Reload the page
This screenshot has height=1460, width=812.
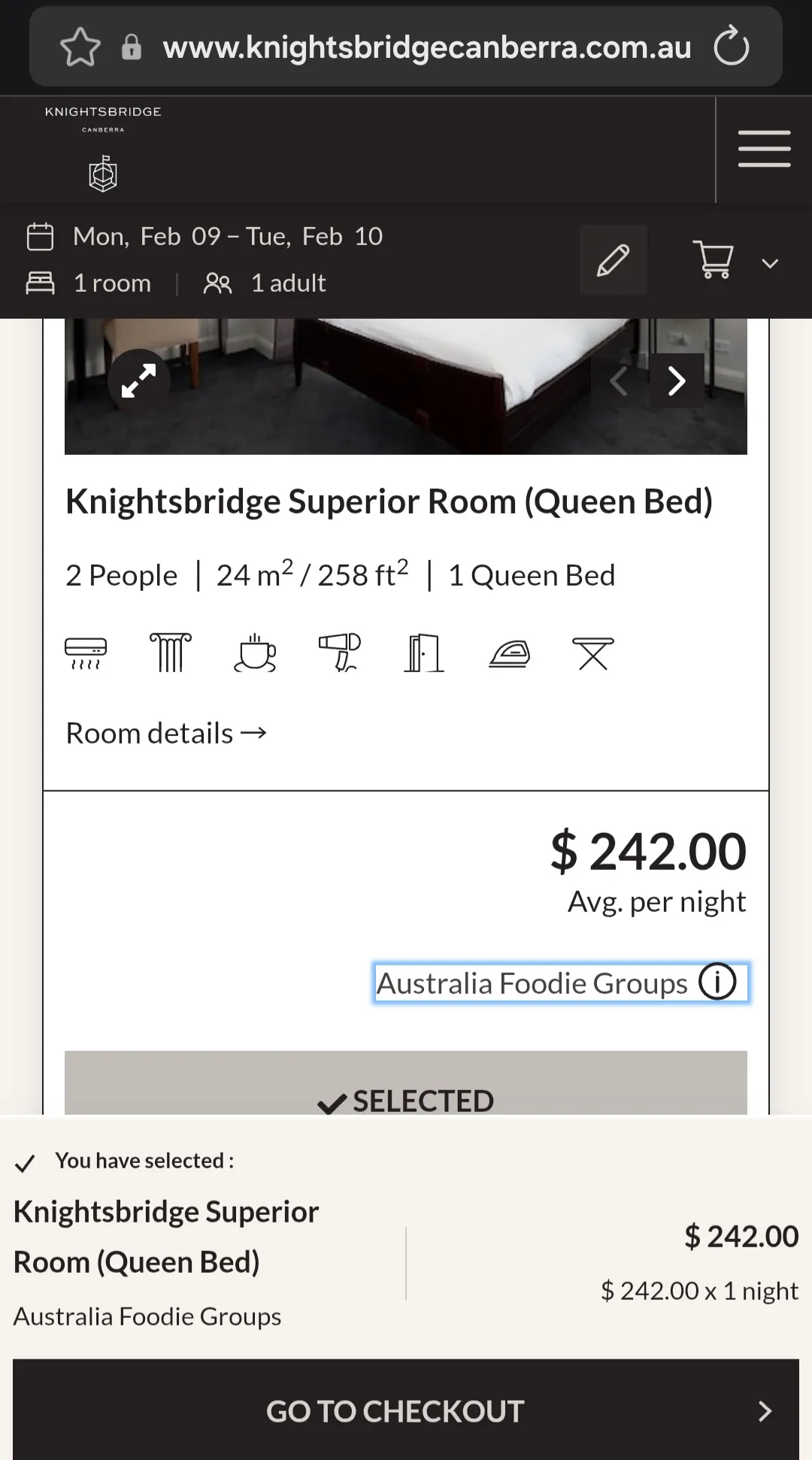(x=731, y=47)
